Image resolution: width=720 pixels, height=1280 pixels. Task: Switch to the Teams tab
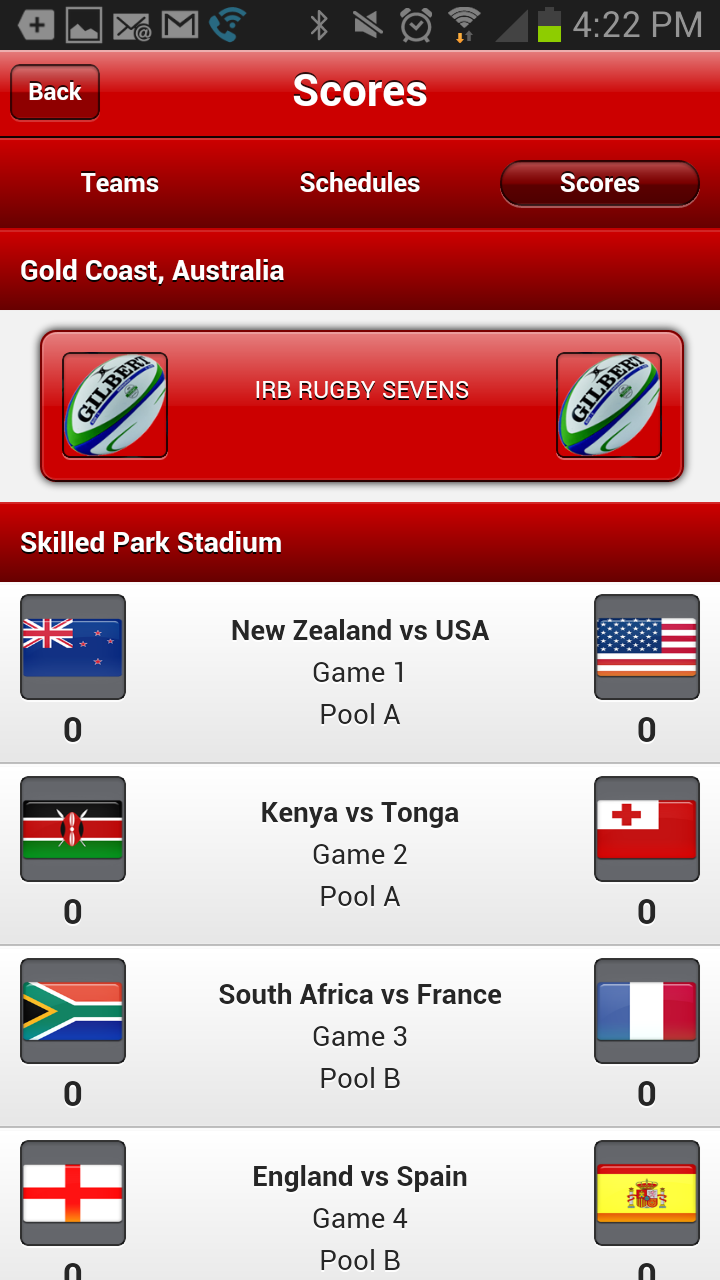coord(119,183)
